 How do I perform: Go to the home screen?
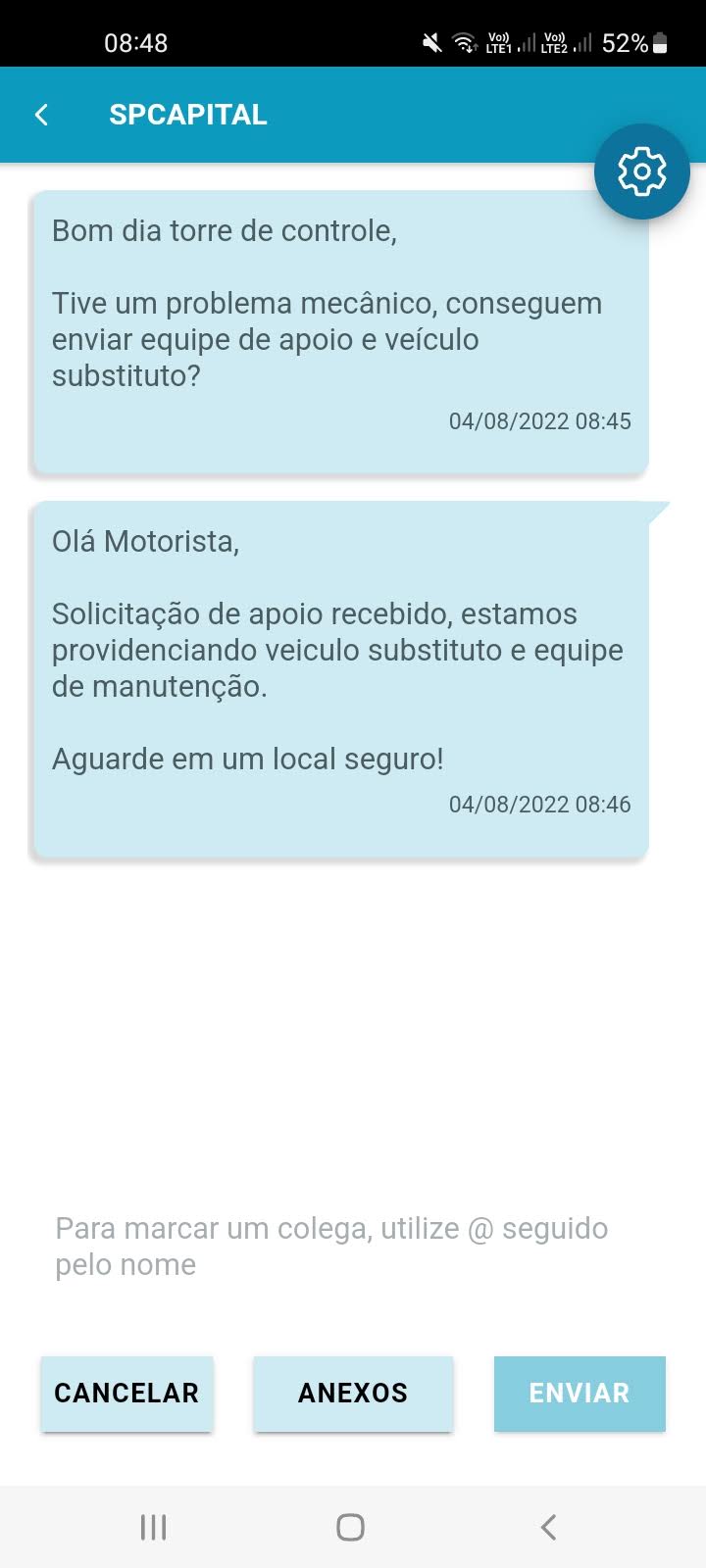click(x=351, y=1527)
